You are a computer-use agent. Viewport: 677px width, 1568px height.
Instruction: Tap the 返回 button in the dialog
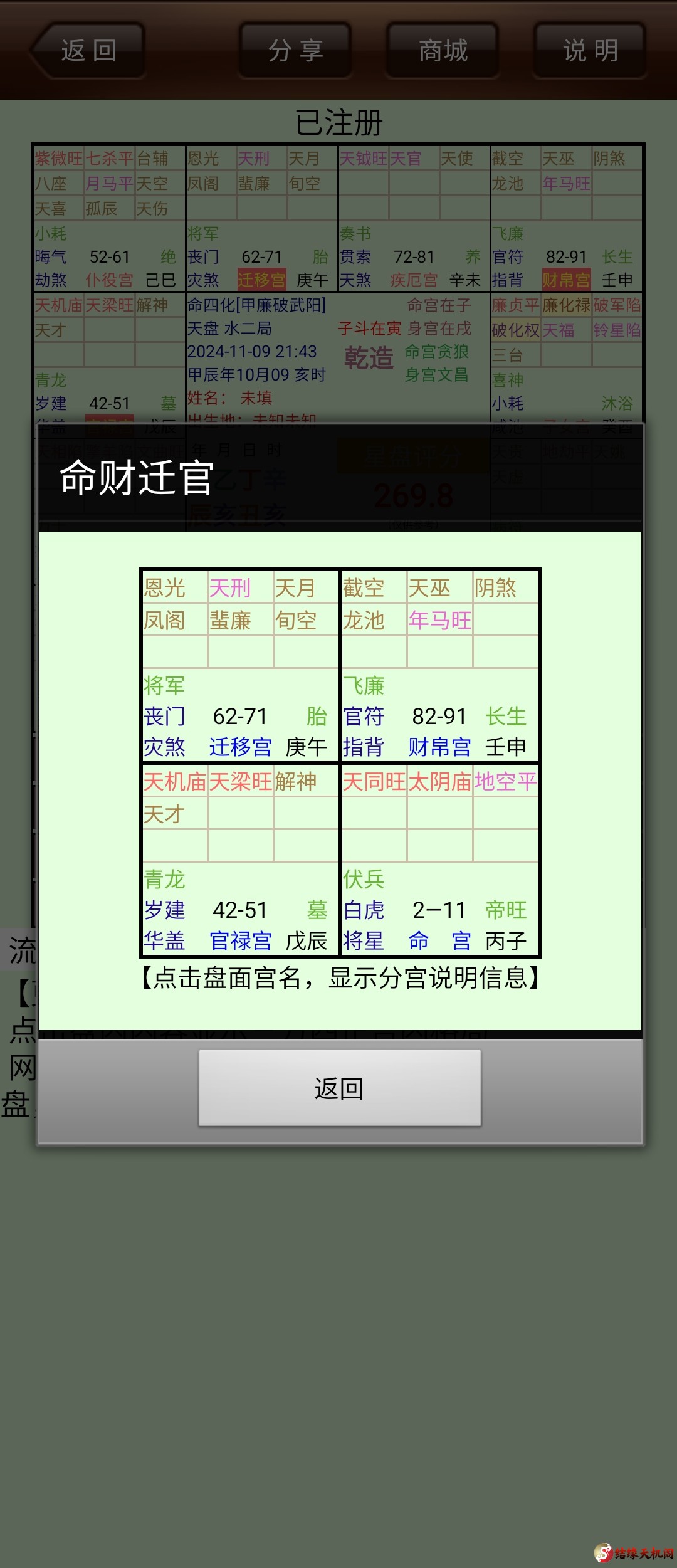point(340,1089)
